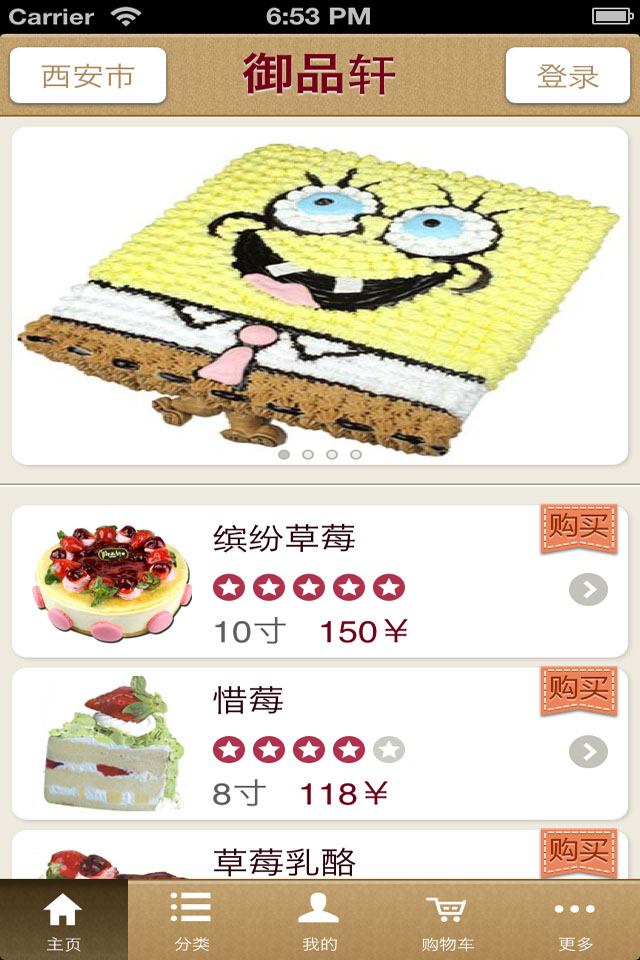This screenshot has height=960, width=640.
Task: Open the 西安市 city selector
Action: pos(88,76)
